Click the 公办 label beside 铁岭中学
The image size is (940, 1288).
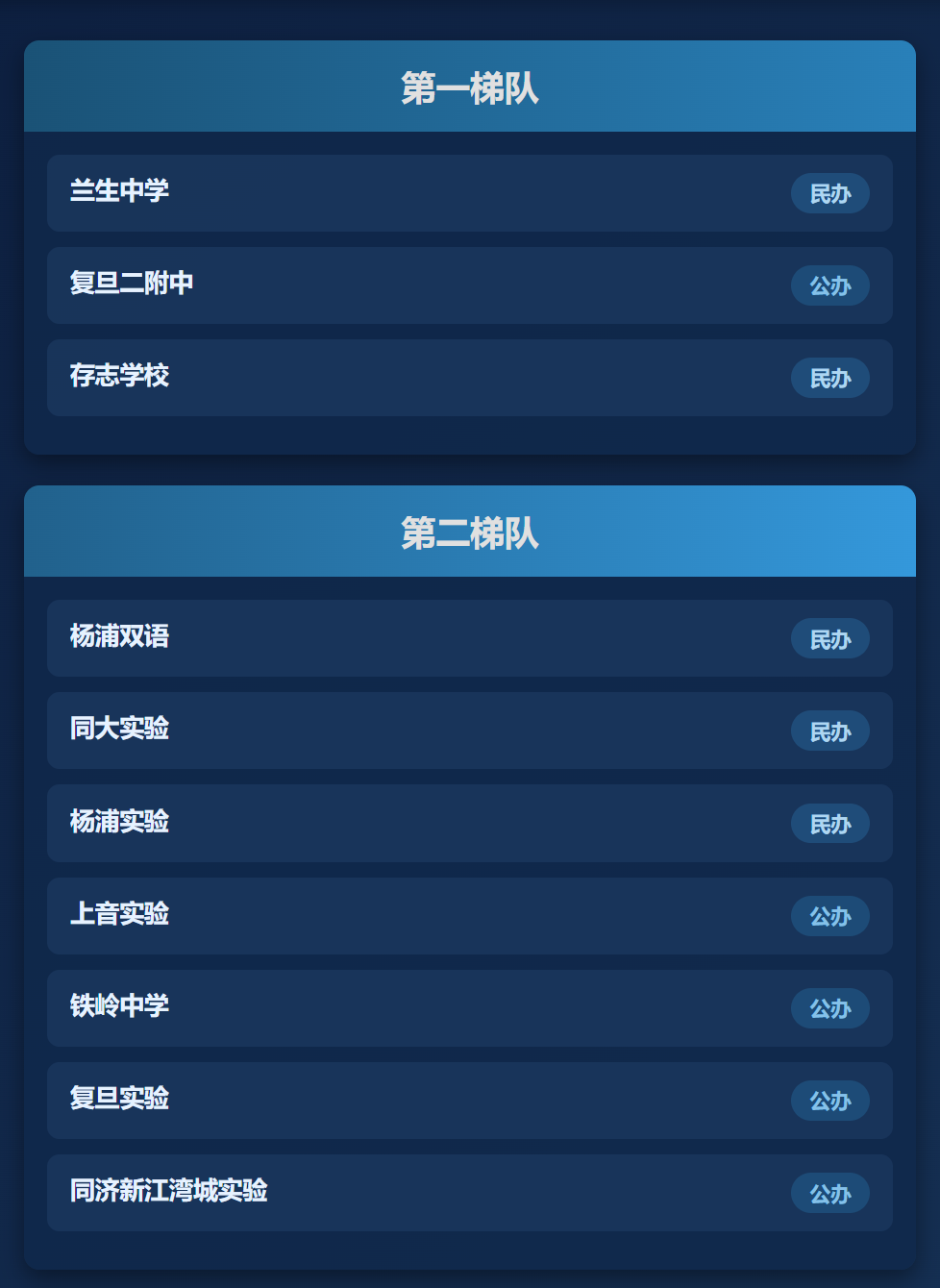[x=829, y=1007]
